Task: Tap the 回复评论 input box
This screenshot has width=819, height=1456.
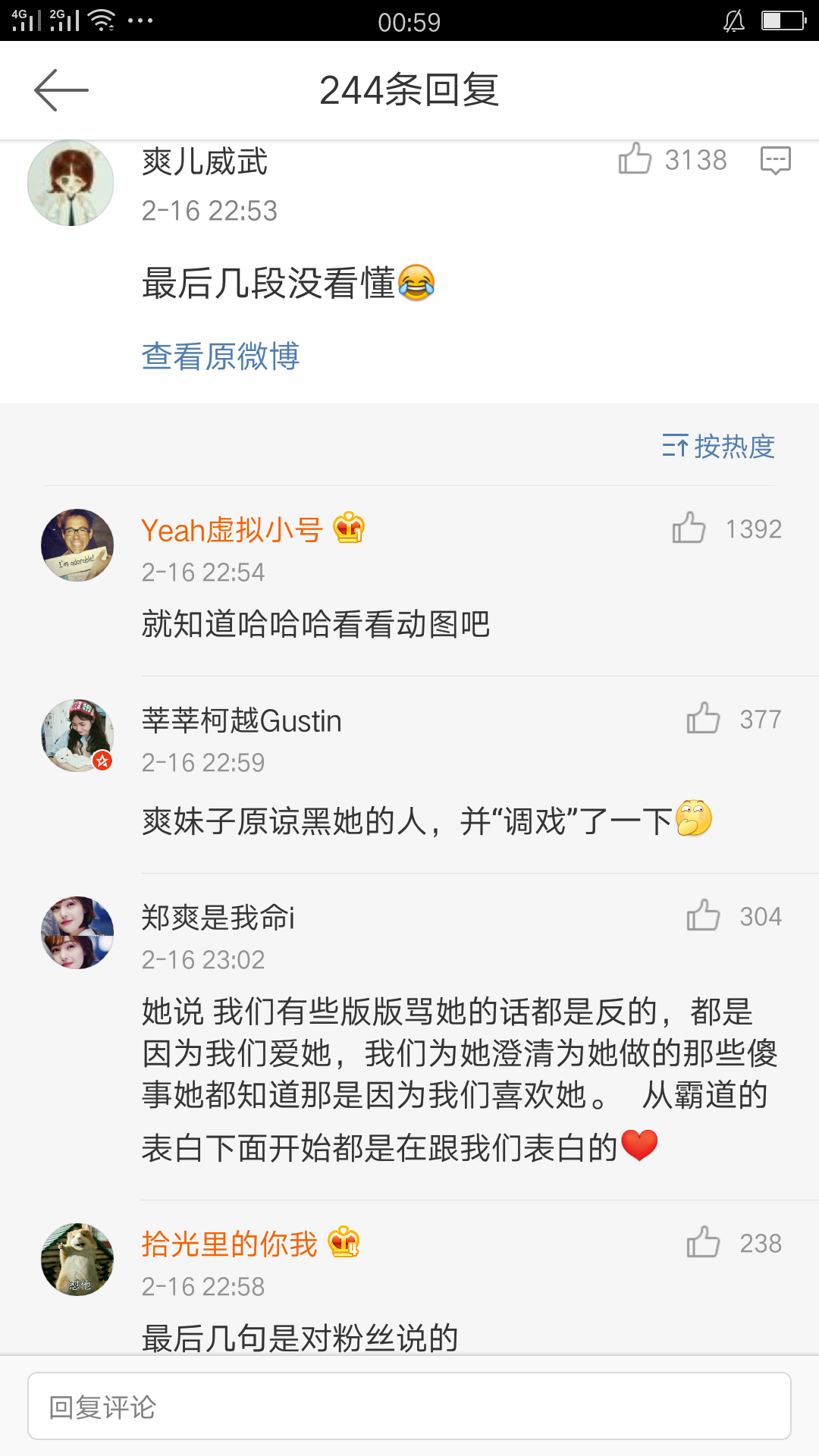Action: pos(409,1406)
